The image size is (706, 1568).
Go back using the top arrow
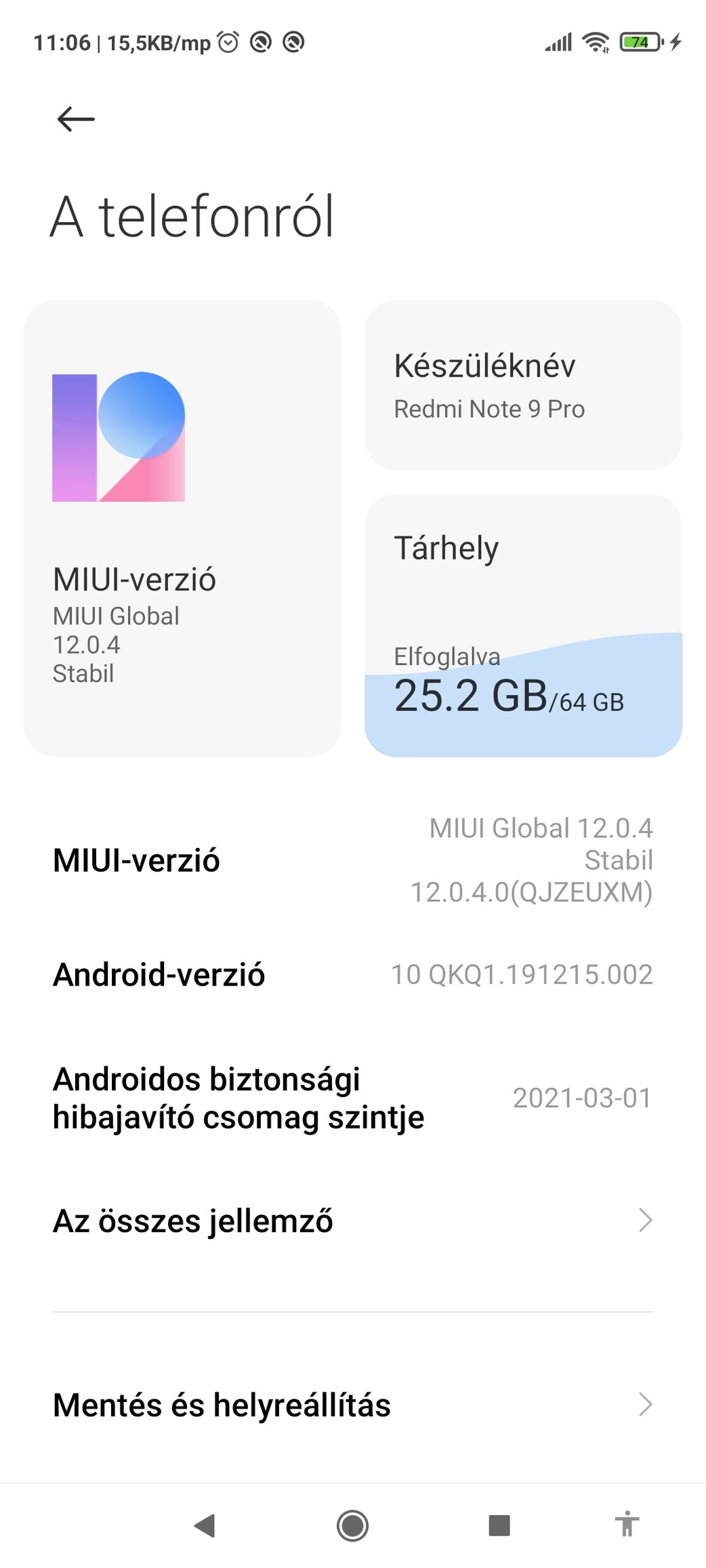tap(76, 119)
